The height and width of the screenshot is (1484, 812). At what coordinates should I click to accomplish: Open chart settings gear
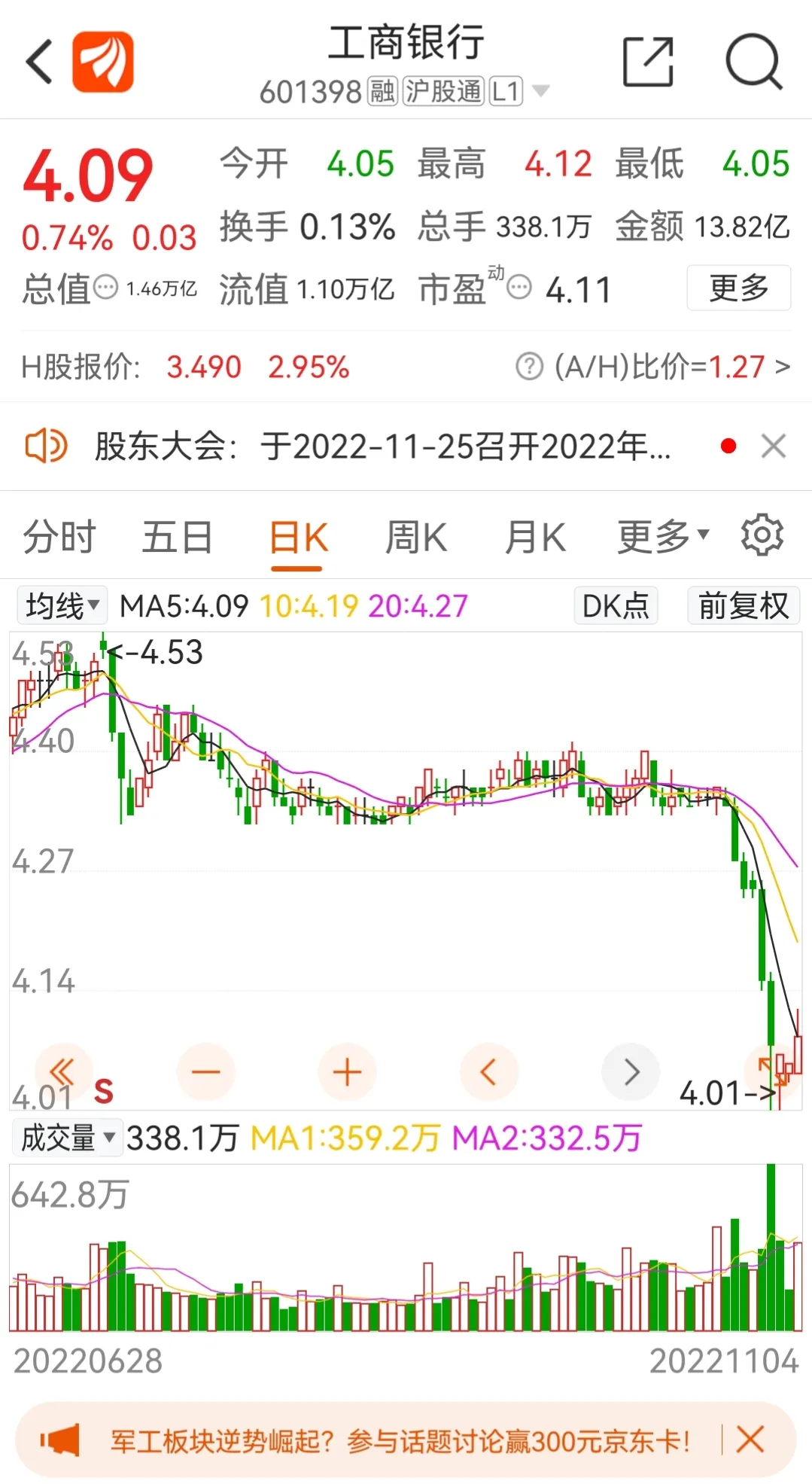[762, 536]
